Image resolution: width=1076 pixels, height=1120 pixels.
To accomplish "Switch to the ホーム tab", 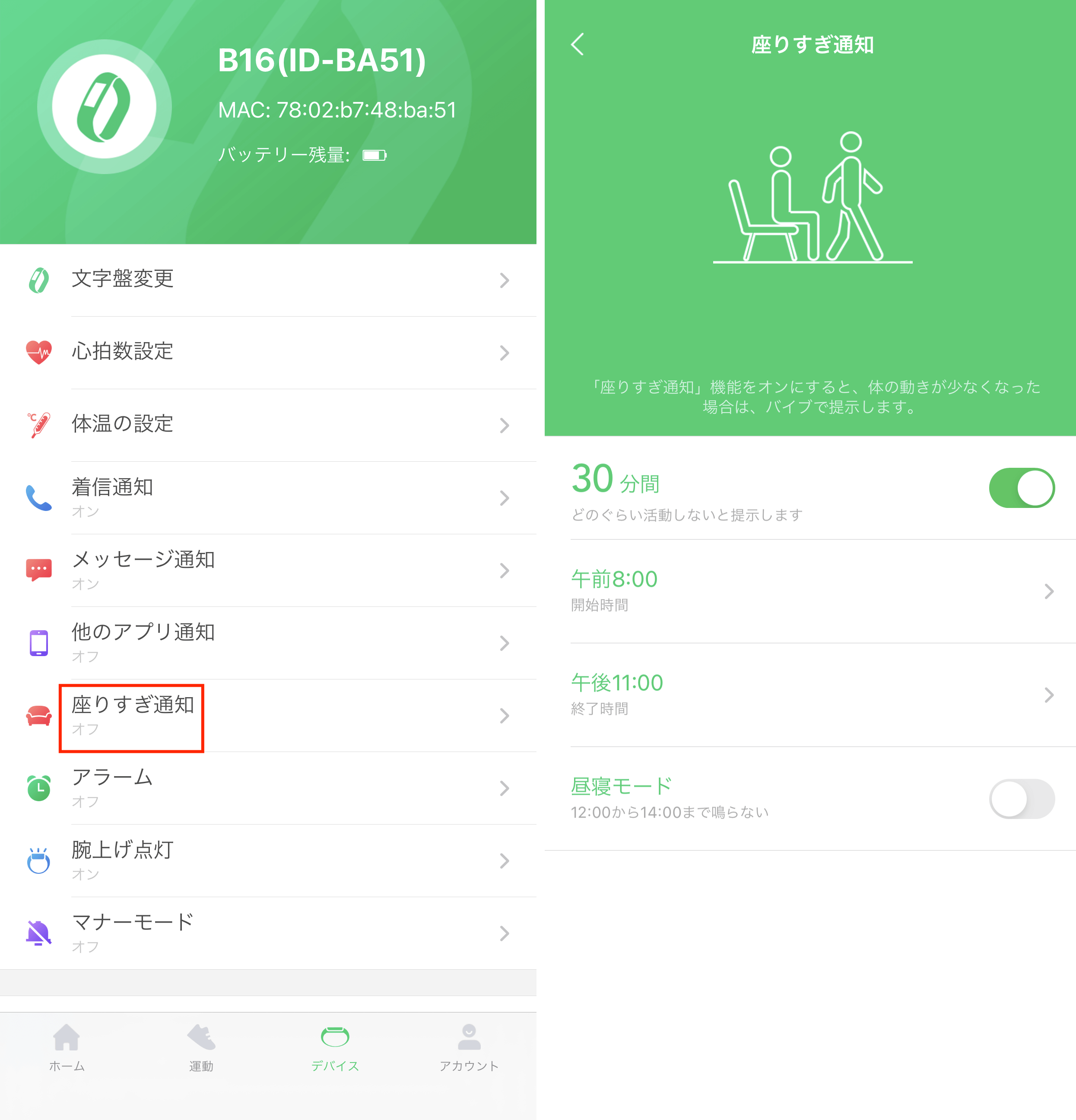I will [67, 1047].
